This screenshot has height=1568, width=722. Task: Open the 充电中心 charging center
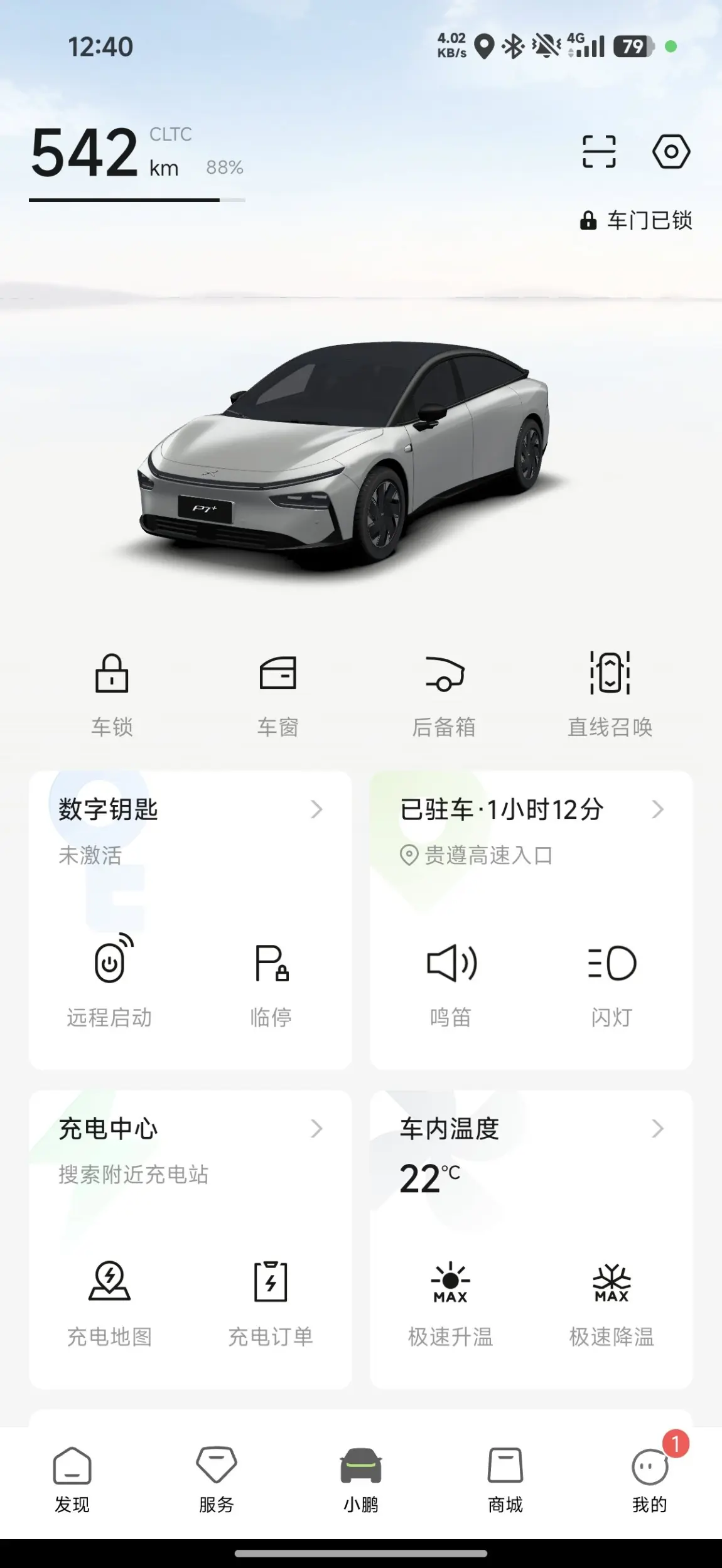tap(190, 1129)
